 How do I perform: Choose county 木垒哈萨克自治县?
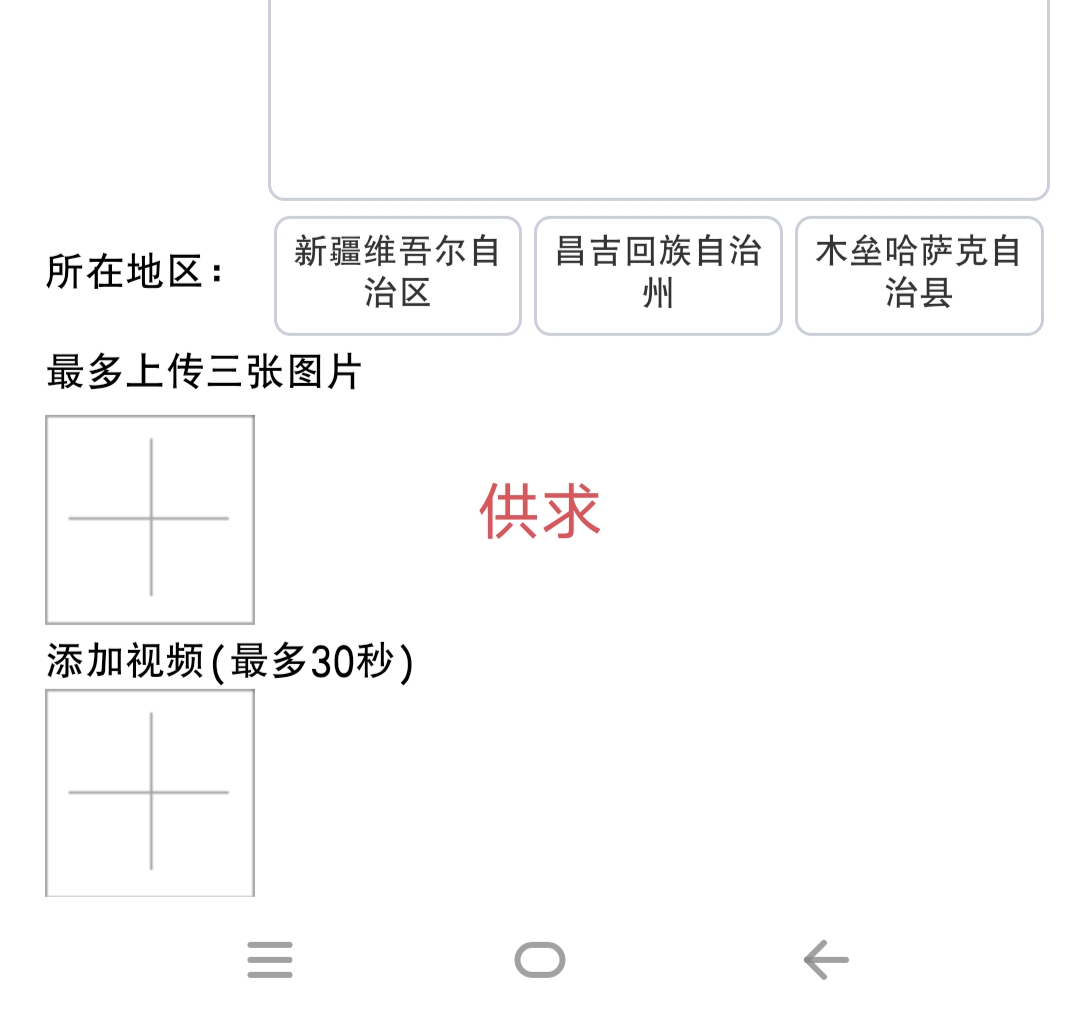tap(919, 275)
